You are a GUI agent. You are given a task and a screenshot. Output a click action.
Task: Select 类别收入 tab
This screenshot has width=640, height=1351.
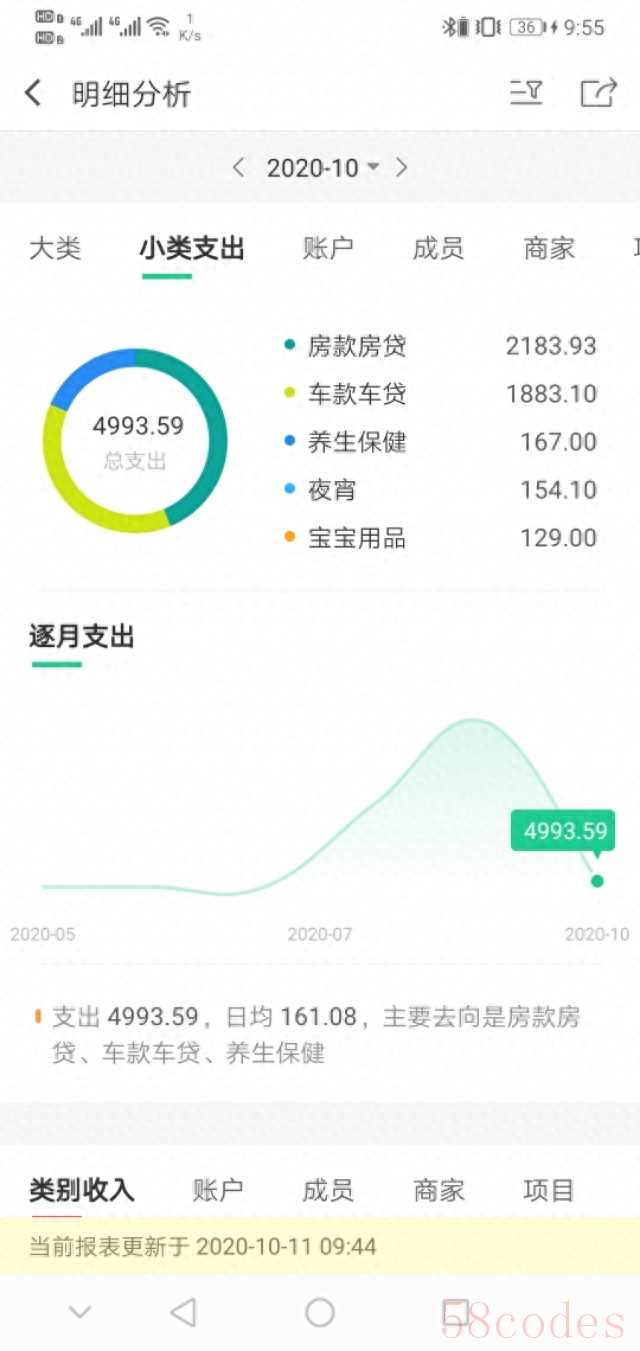pyautogui.click(x=81, y=1190)
